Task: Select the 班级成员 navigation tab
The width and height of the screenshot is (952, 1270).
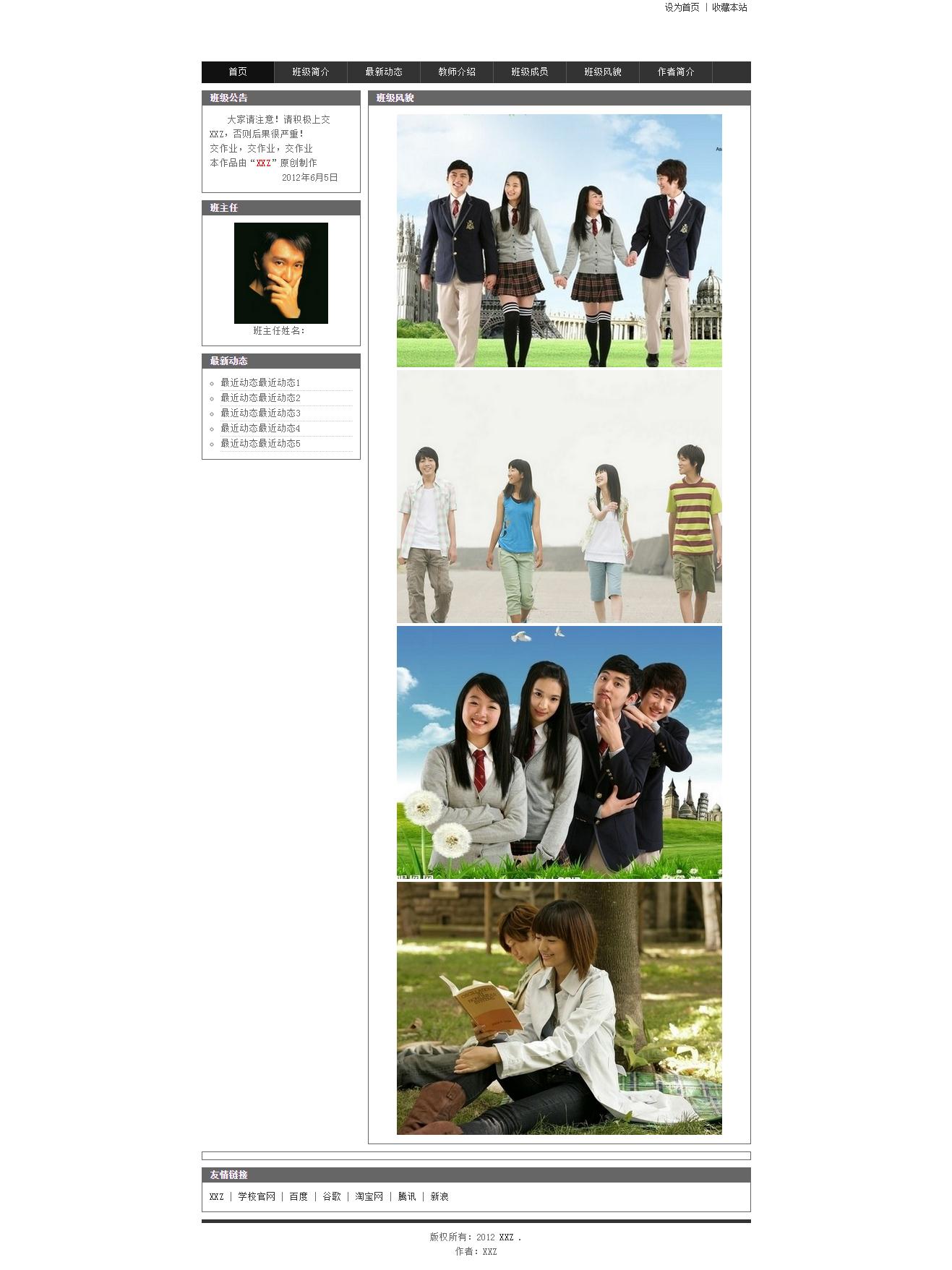Action: tap(530, 72)
